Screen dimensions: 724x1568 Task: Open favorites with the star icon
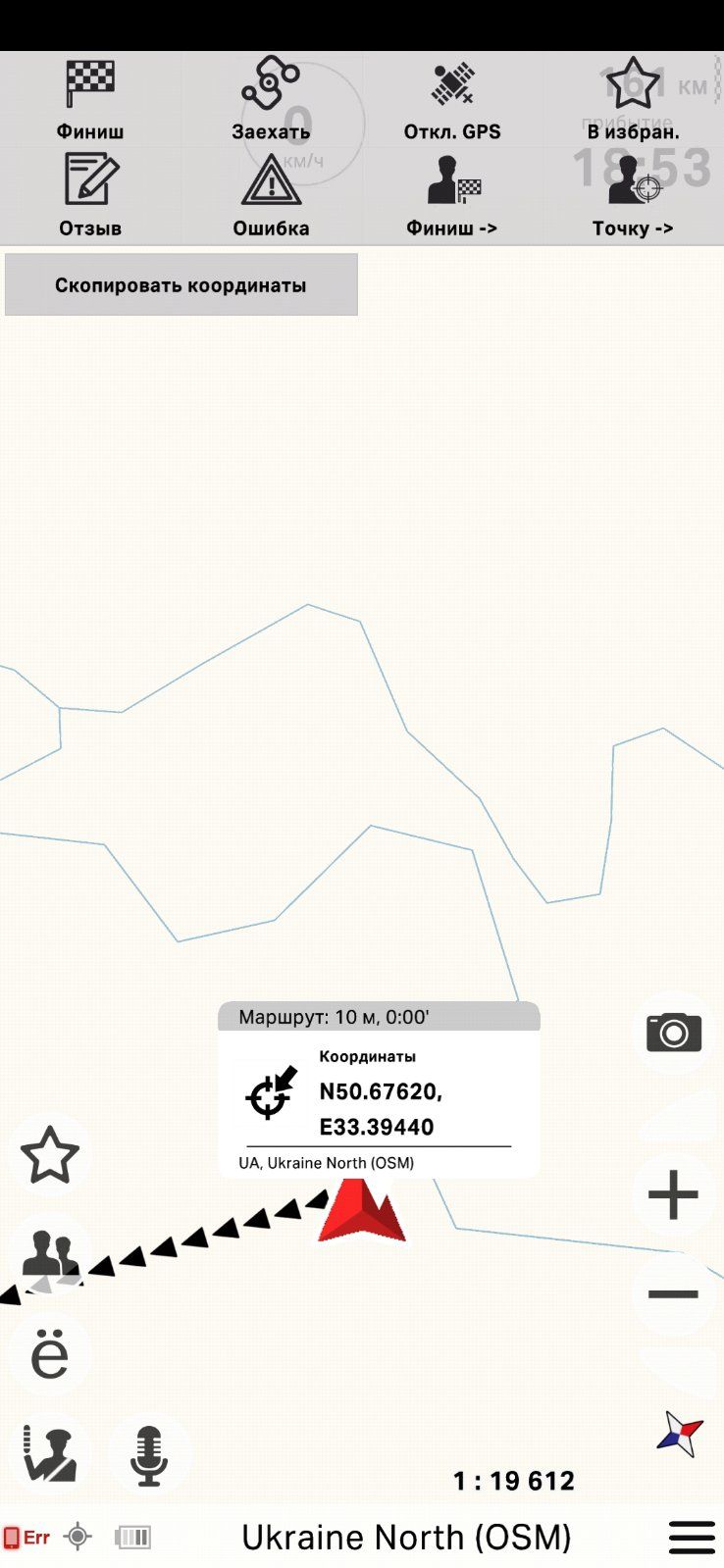pyautogui.click(x=50, y=1155)
